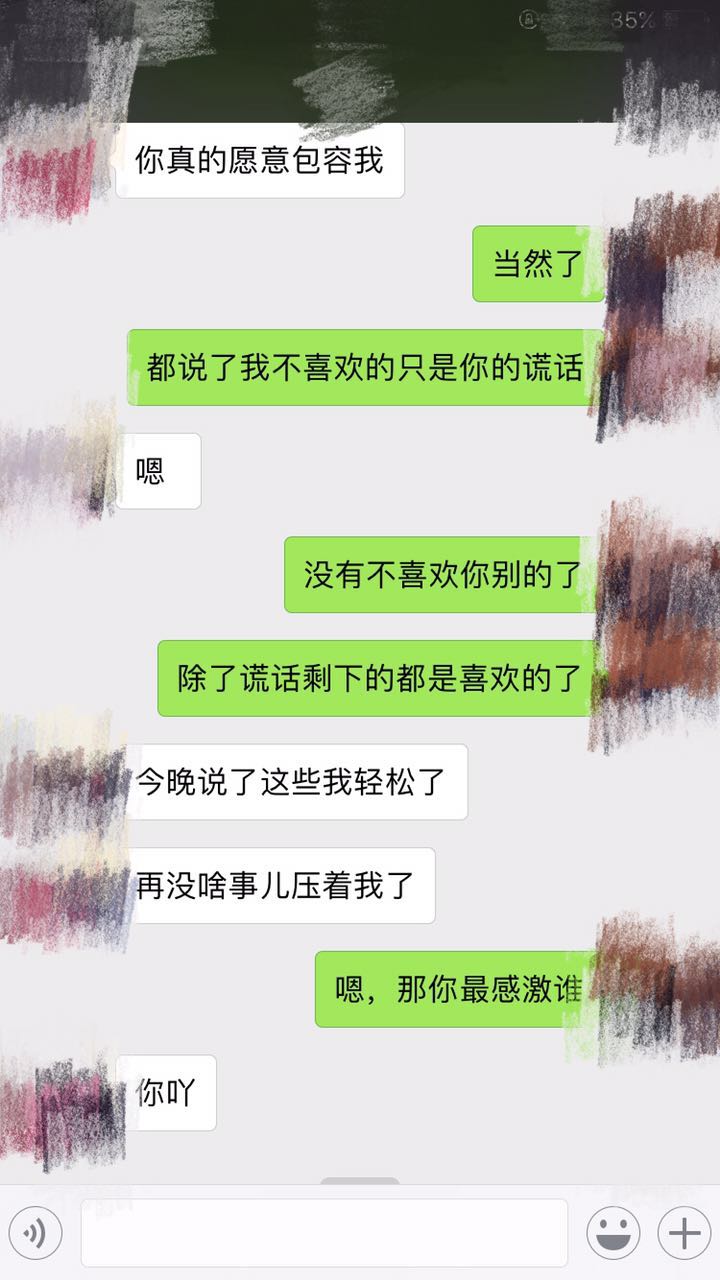Focus the message text field
720x1280 pixels.
click(x=324, y=1233)
